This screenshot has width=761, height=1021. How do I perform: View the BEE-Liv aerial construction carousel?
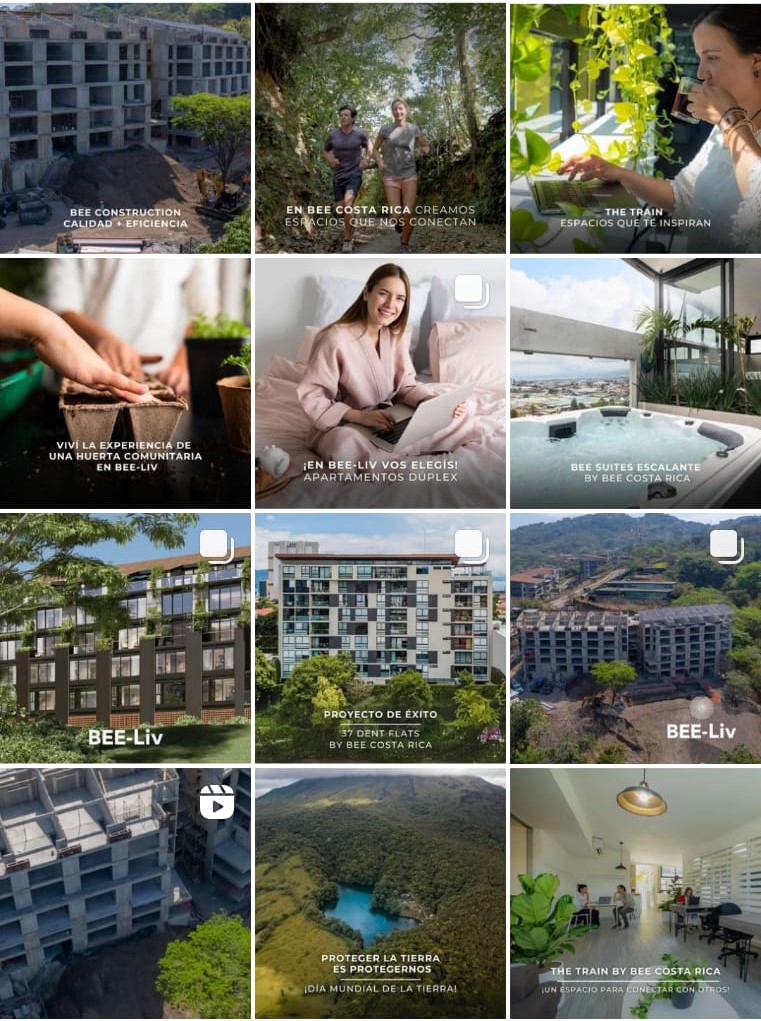pyautogui.click(x=635, y=638)
